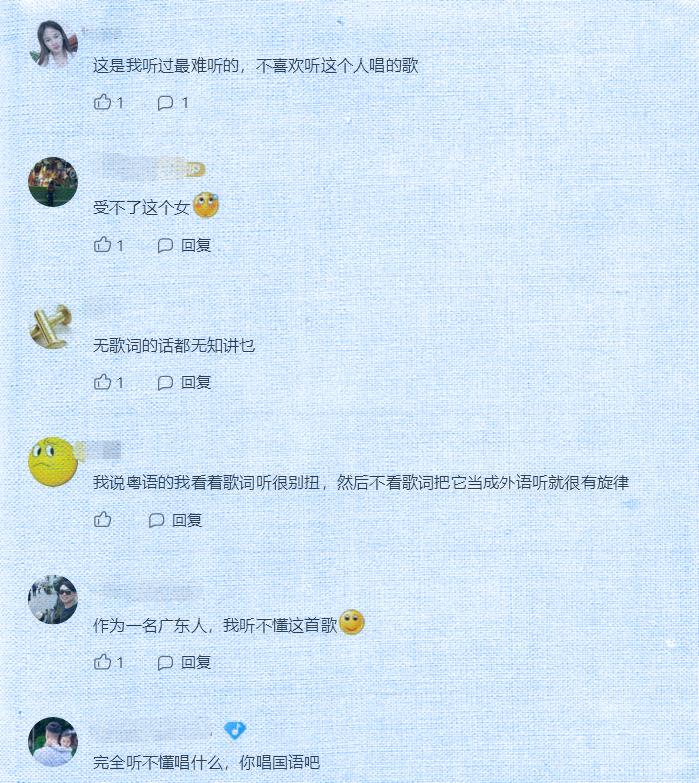Open the golden cufflink avatar's profile

click(53, 323)
